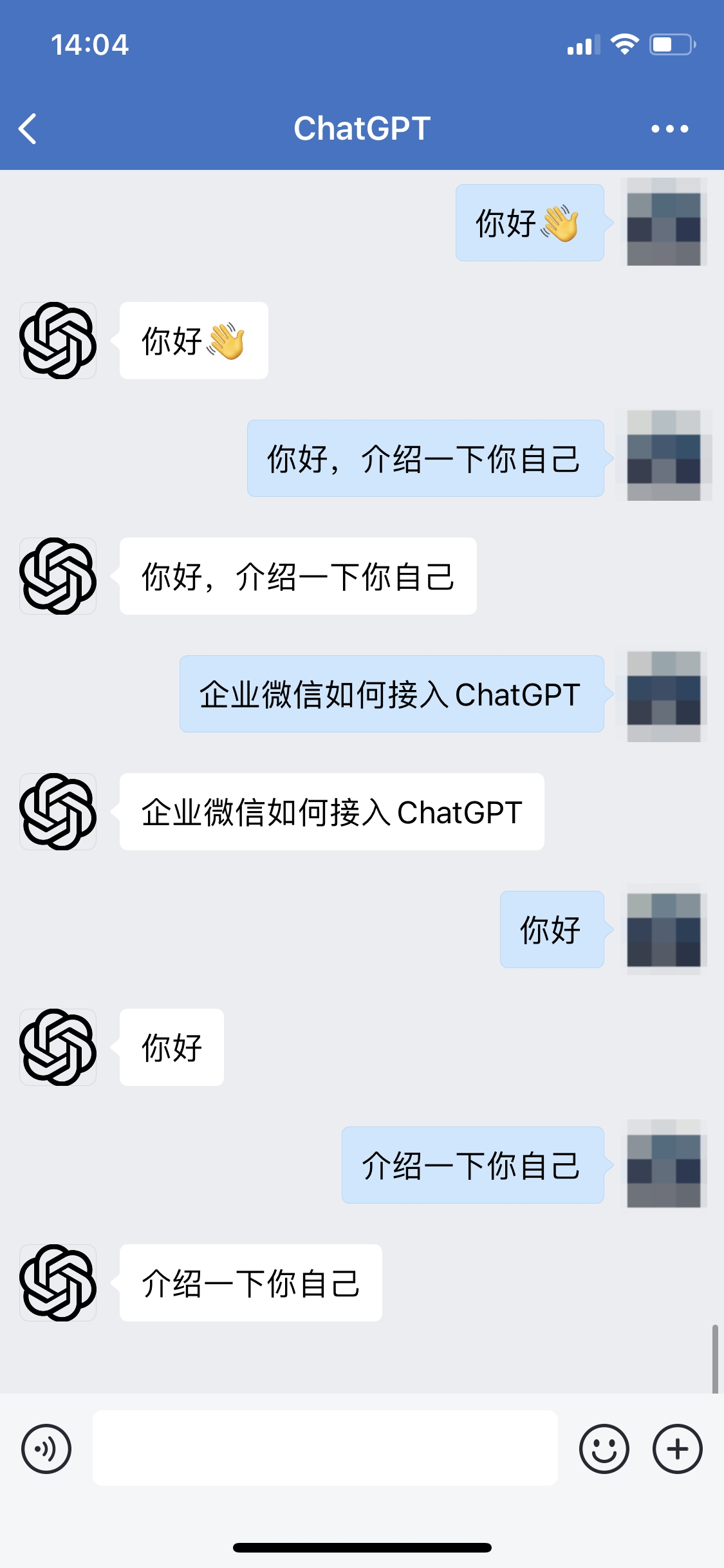Switch to voice input mode

click(46, 1449)
